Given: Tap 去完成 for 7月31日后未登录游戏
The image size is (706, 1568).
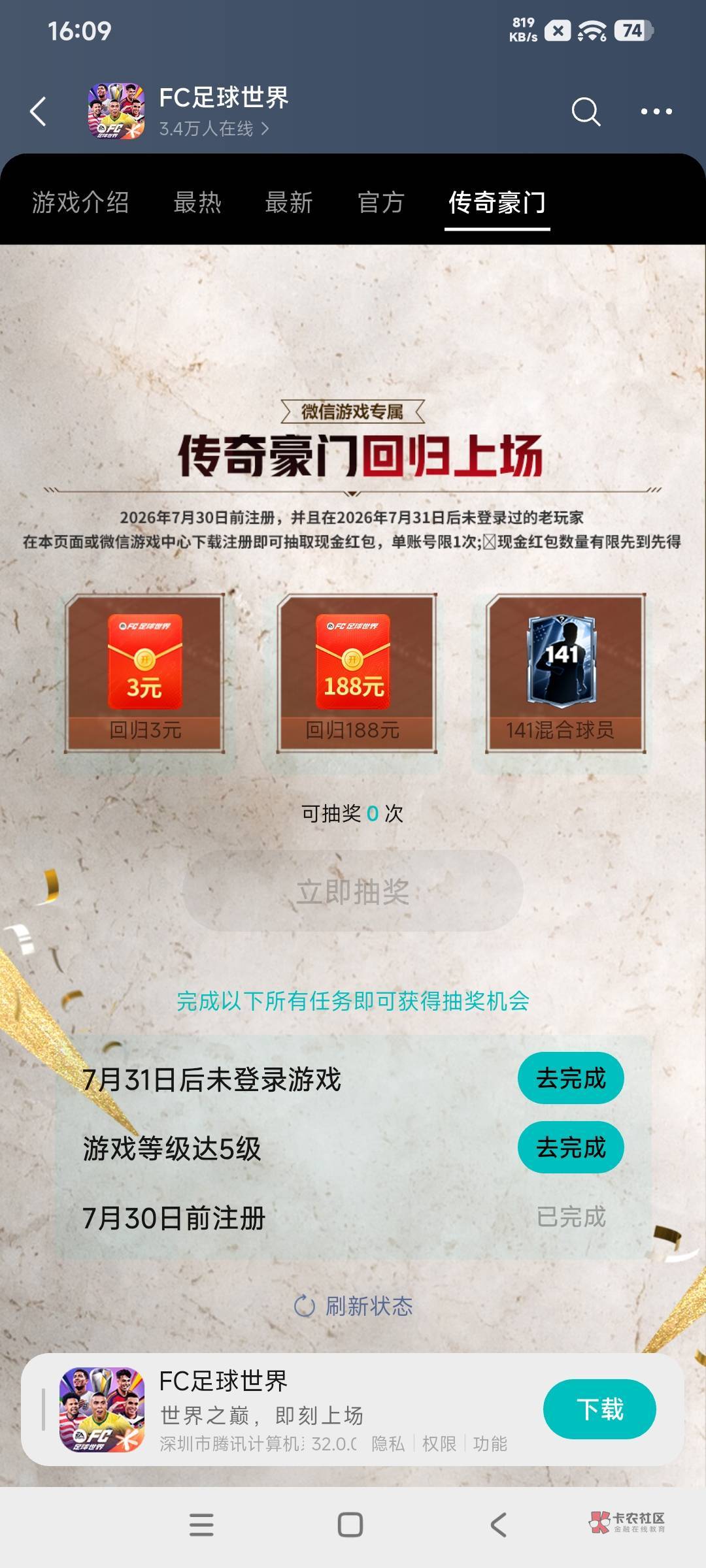Looking at the screenshot, I should tap(571, 1078).
